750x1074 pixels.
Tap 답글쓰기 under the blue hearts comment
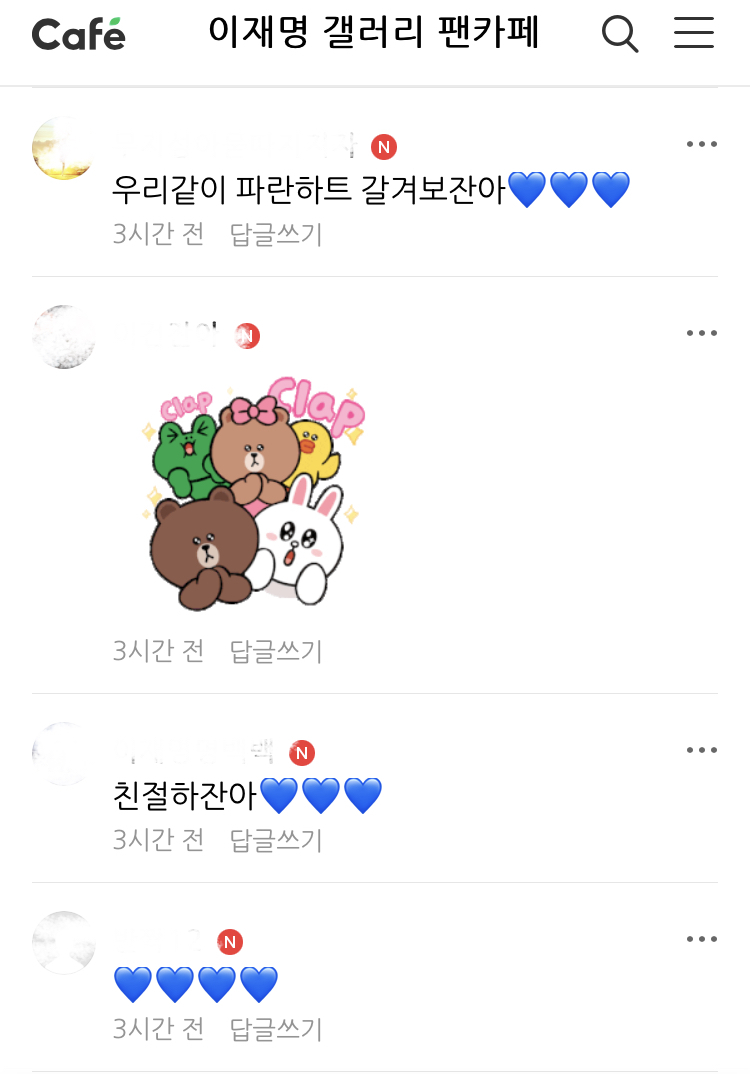[x=274, y=1028]
